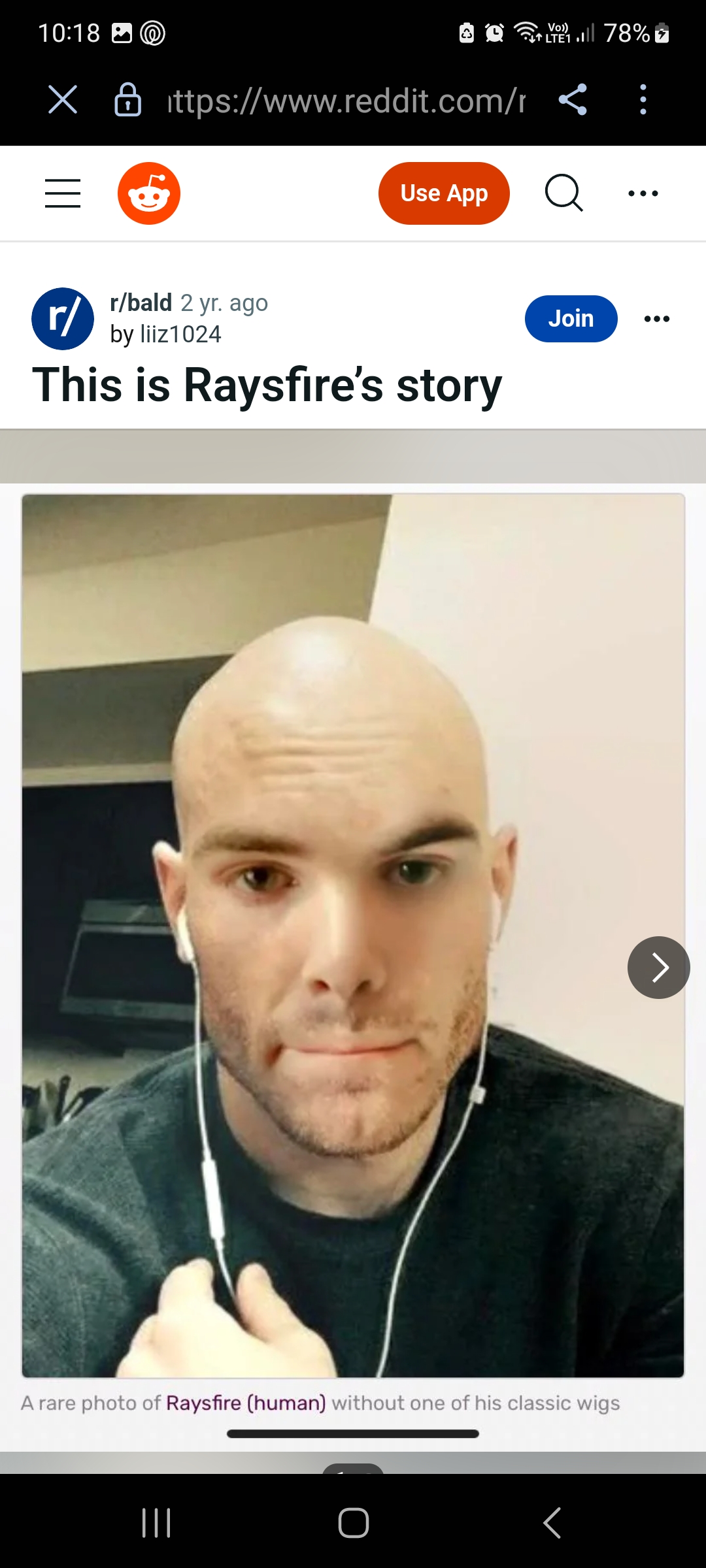Join the r/bald community

pos(571,319)
